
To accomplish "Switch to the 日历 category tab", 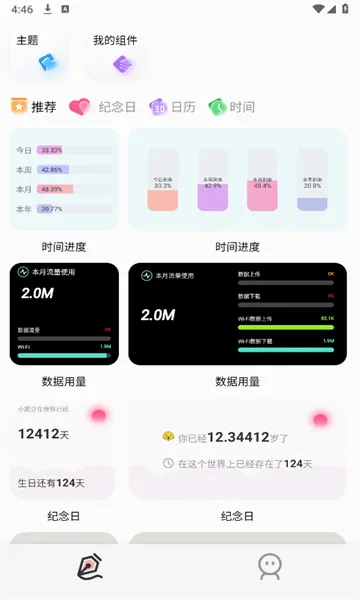I will [173, 107].
